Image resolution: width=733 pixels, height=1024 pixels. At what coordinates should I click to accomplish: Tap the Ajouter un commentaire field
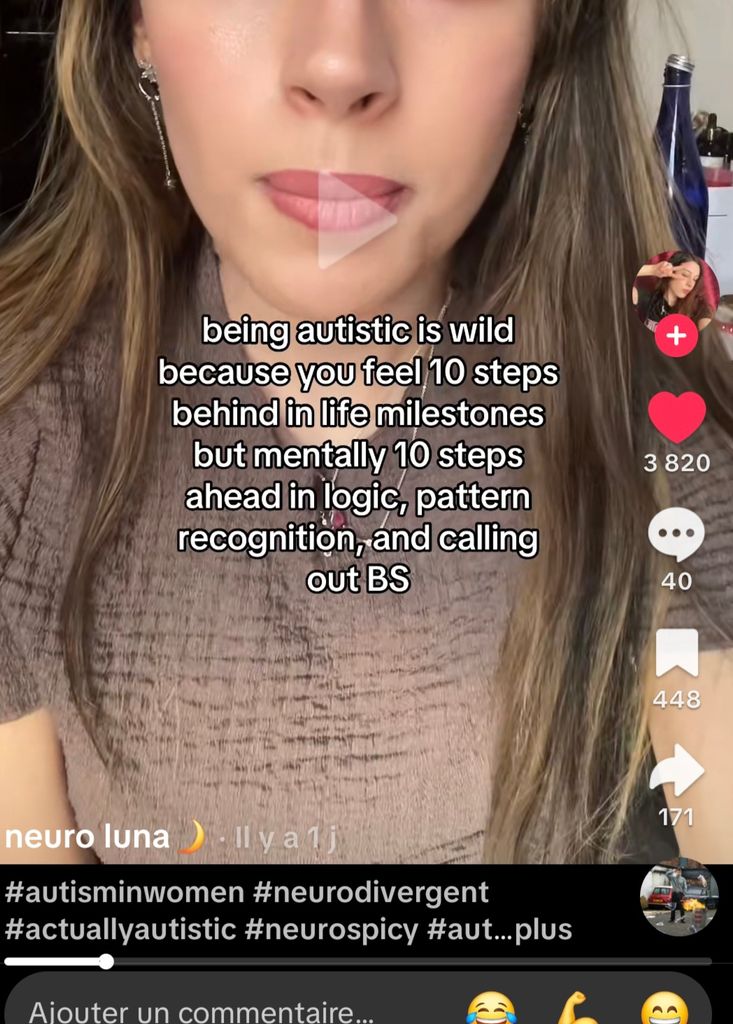coord(200,1010)
